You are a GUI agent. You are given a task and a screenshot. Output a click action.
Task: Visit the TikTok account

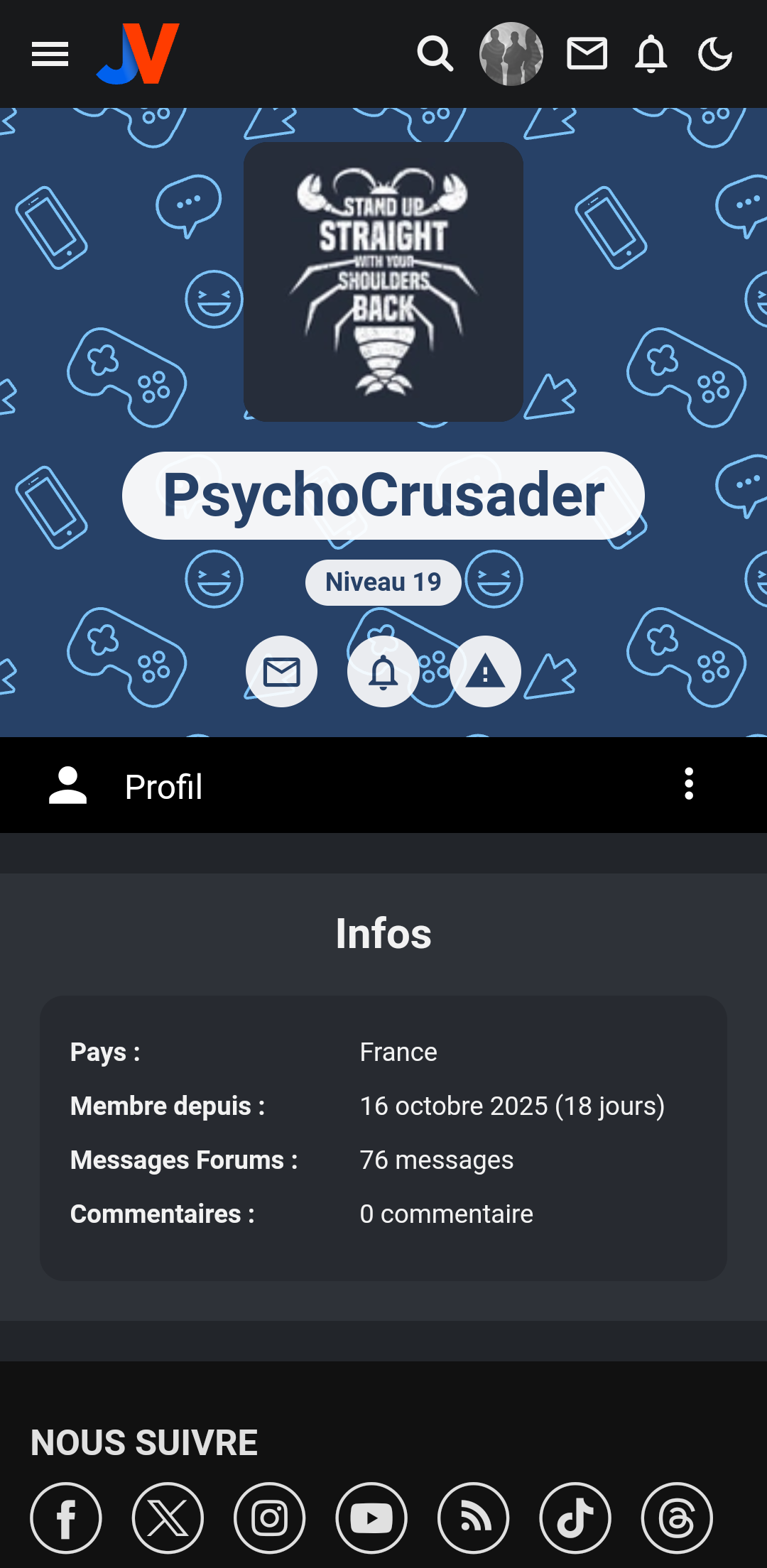point(575,1518)
